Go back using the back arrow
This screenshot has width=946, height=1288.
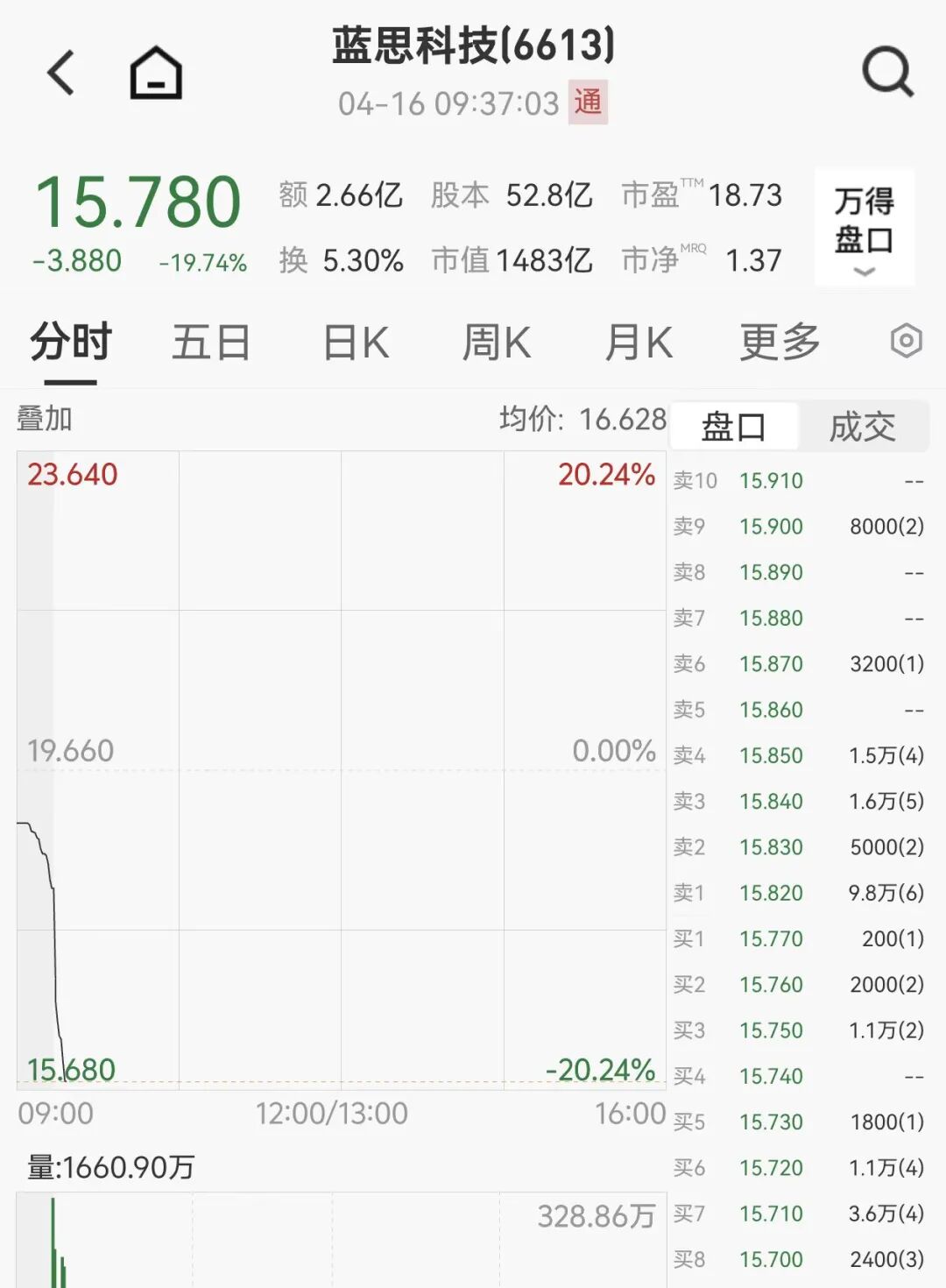coord(61,72)
